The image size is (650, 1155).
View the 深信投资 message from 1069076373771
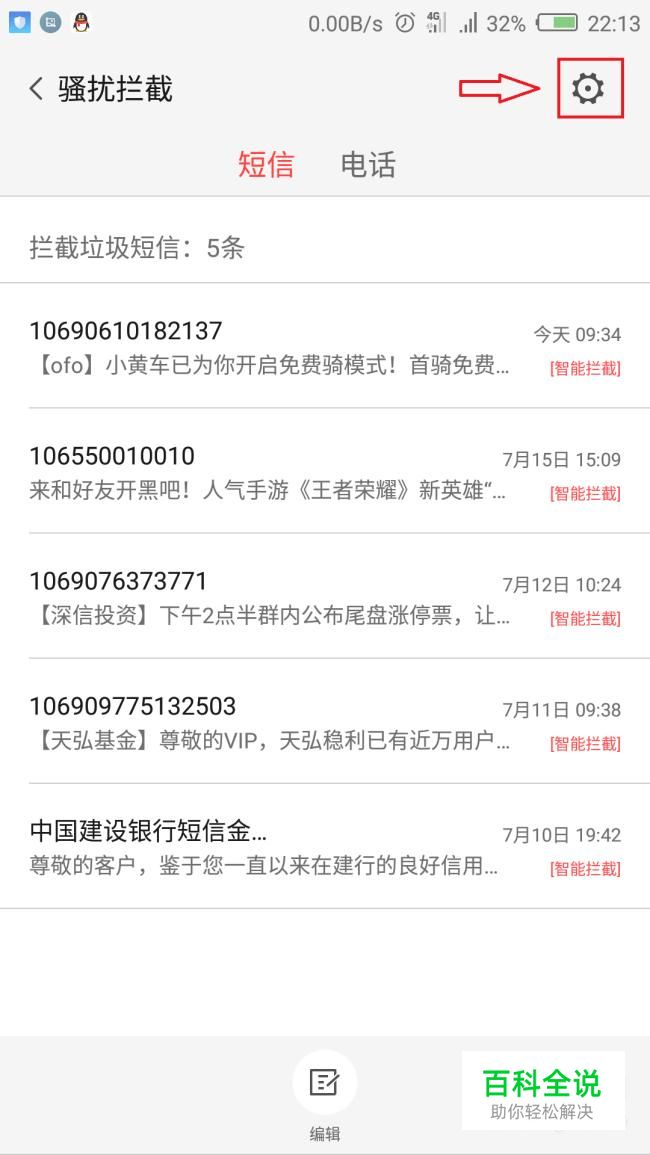click(x=325, y=596)
